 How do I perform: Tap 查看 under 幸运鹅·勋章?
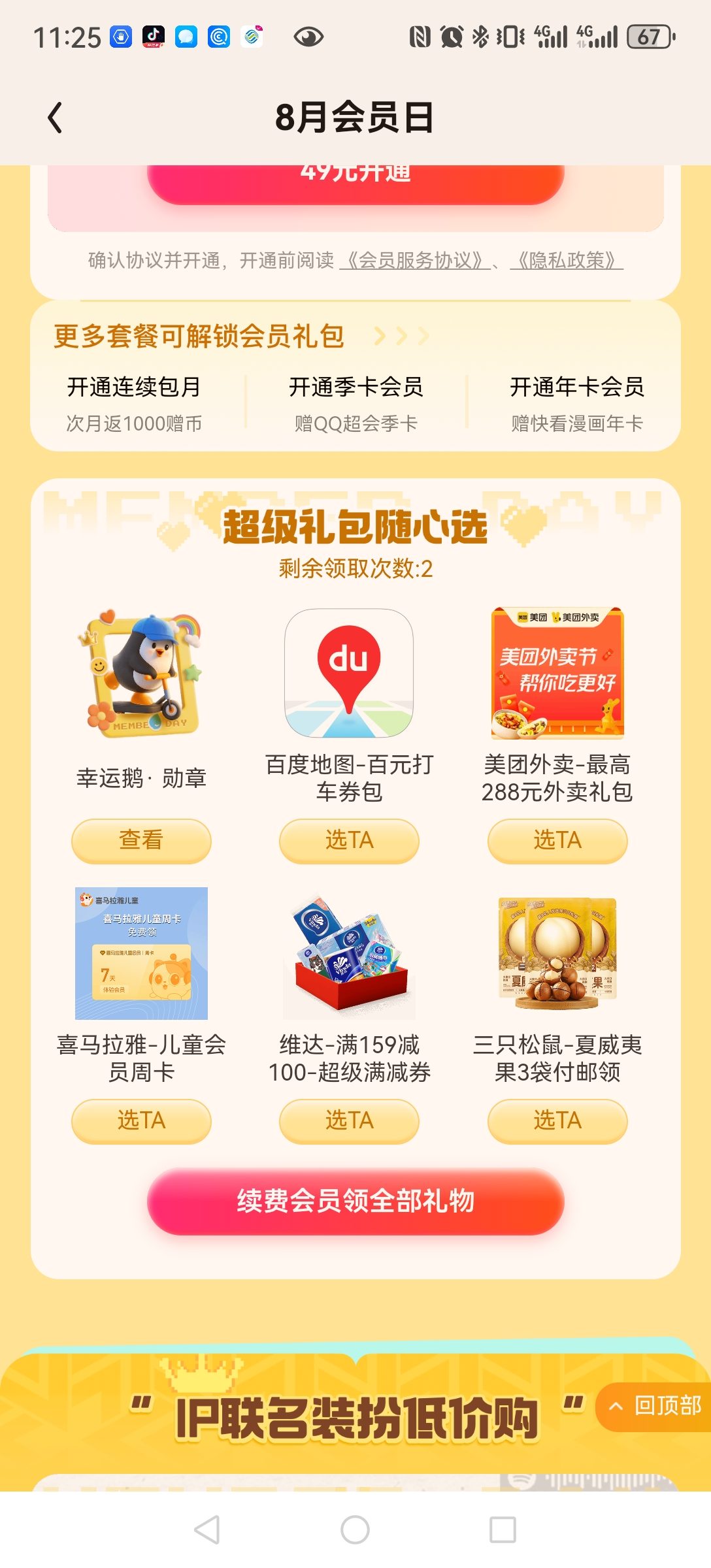click(141, 840)
